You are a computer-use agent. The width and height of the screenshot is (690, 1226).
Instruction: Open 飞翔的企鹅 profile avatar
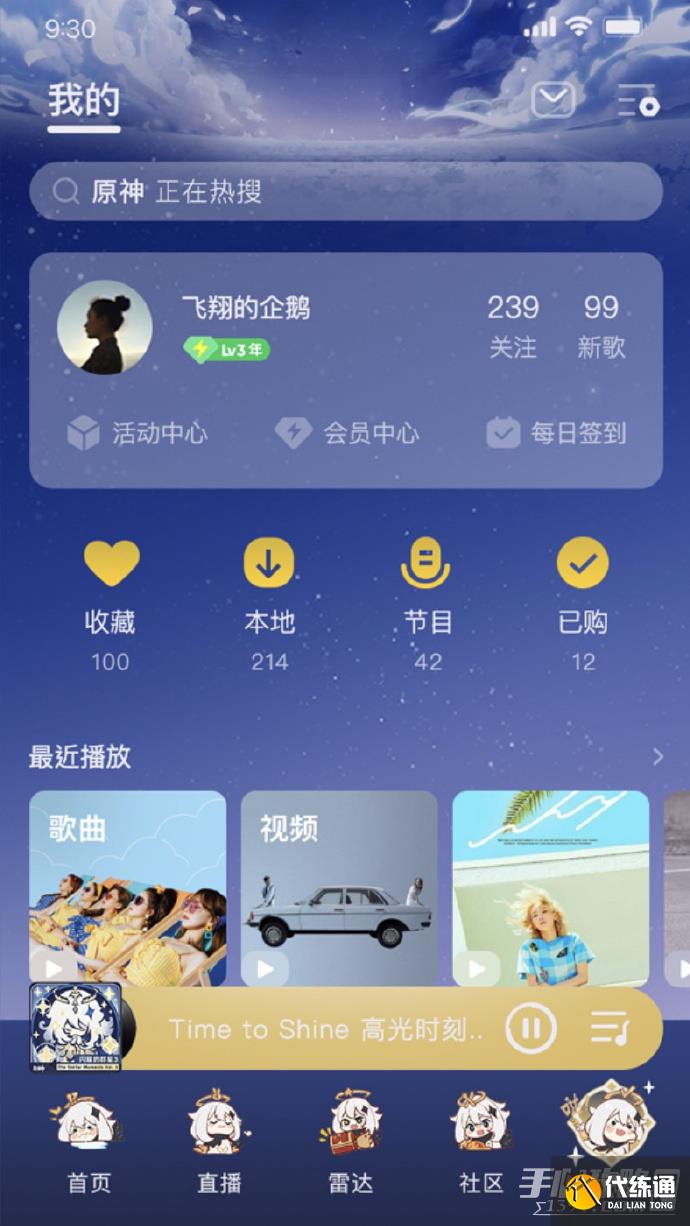pos(105,327)
